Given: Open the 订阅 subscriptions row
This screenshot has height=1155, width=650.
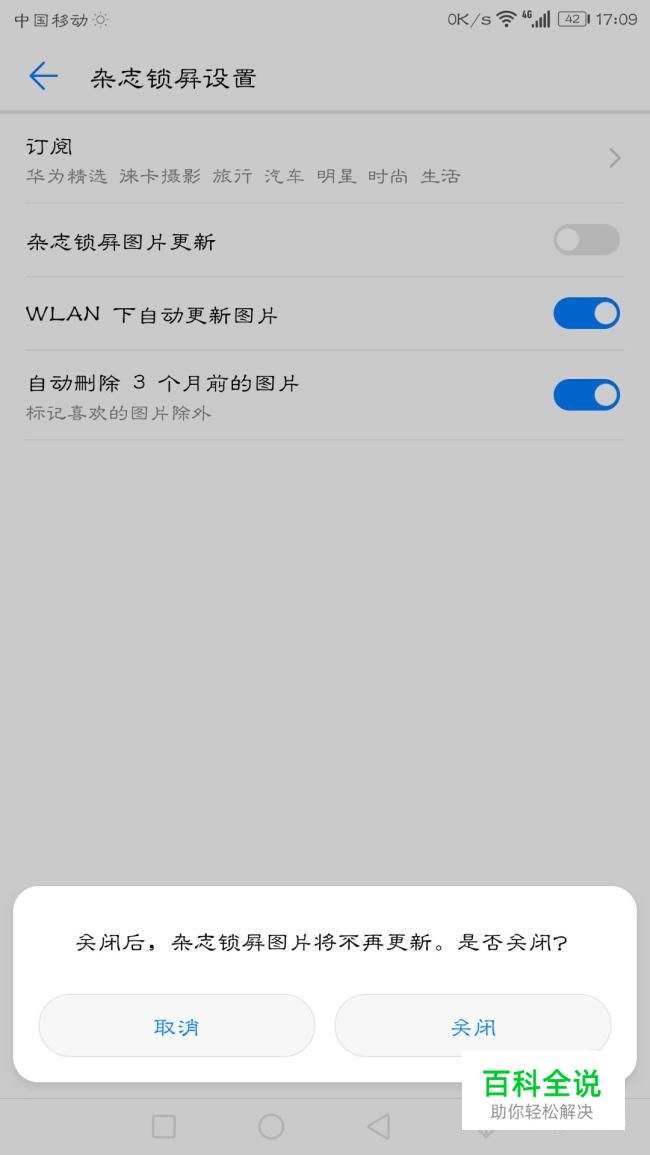Looking at the screenshot, I should tap(325, 159).
